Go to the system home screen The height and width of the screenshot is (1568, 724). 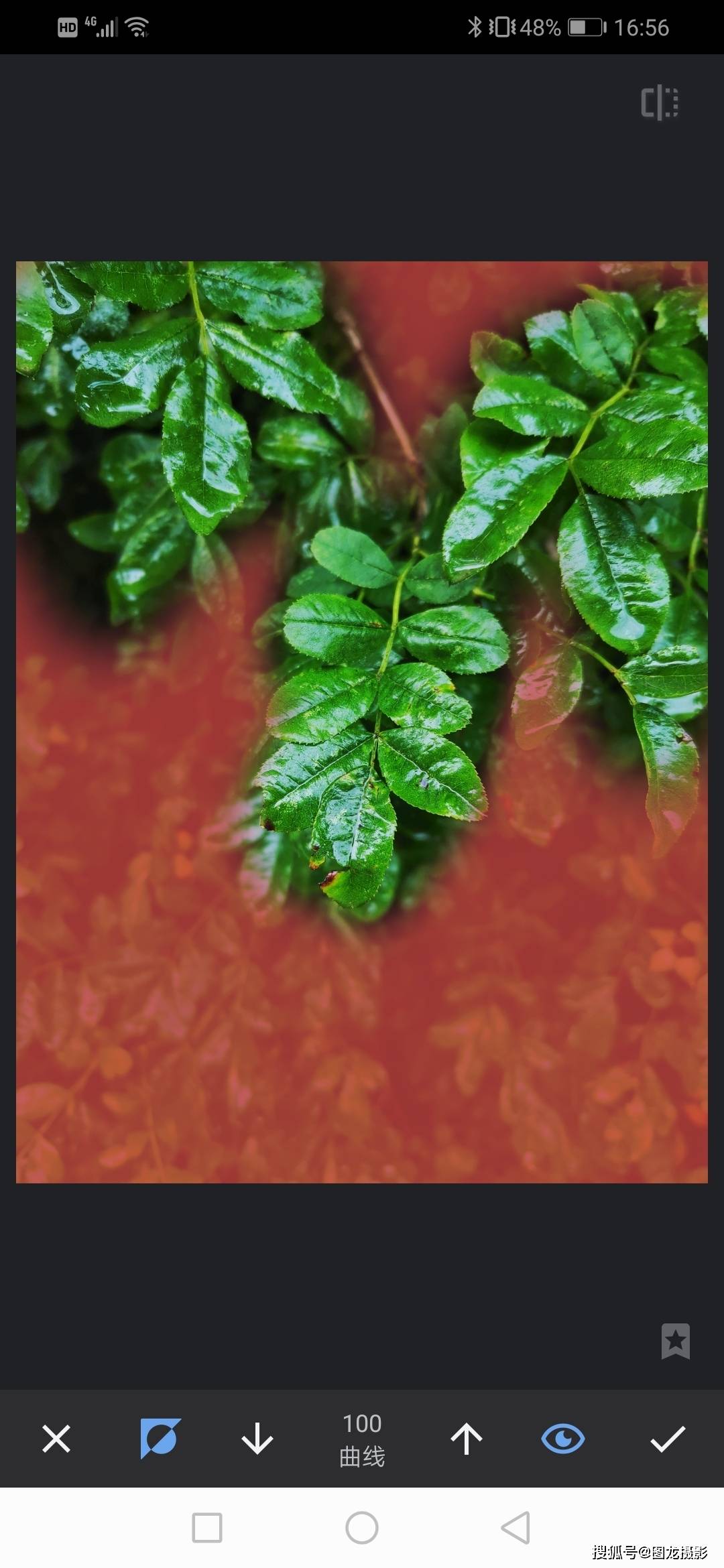pyautogui.click(x=362, y=1528)
